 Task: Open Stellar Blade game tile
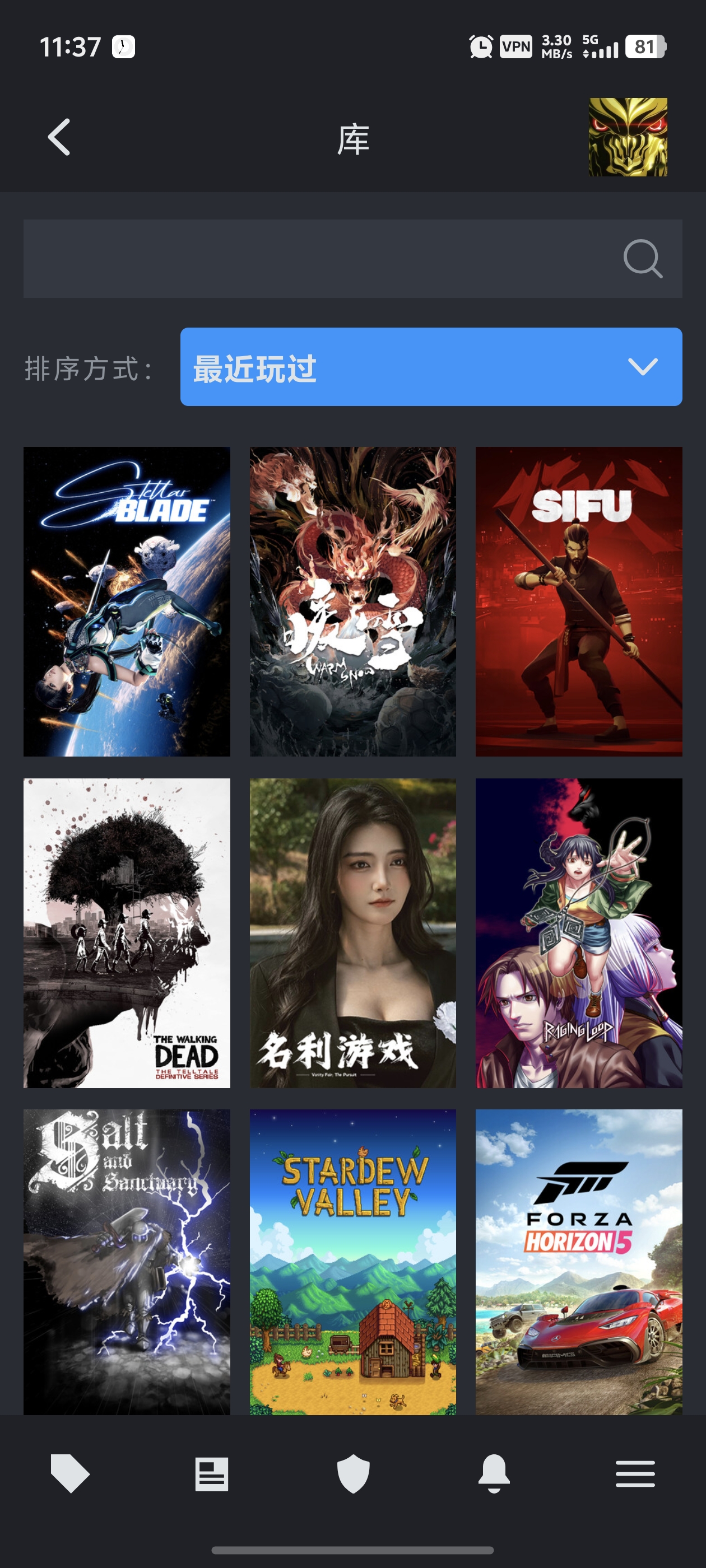point(127,601)
